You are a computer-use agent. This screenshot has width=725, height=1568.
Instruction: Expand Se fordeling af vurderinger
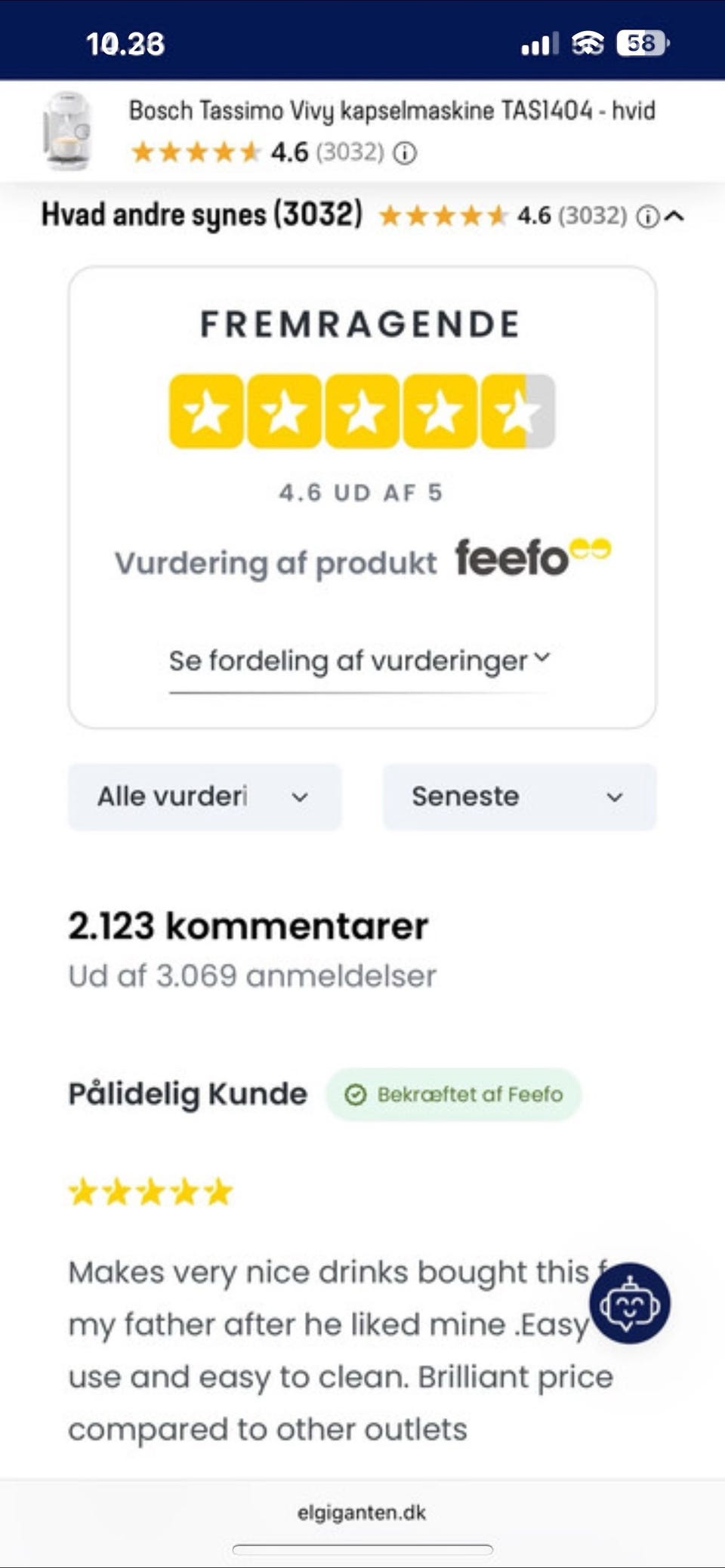coord(359,660)
